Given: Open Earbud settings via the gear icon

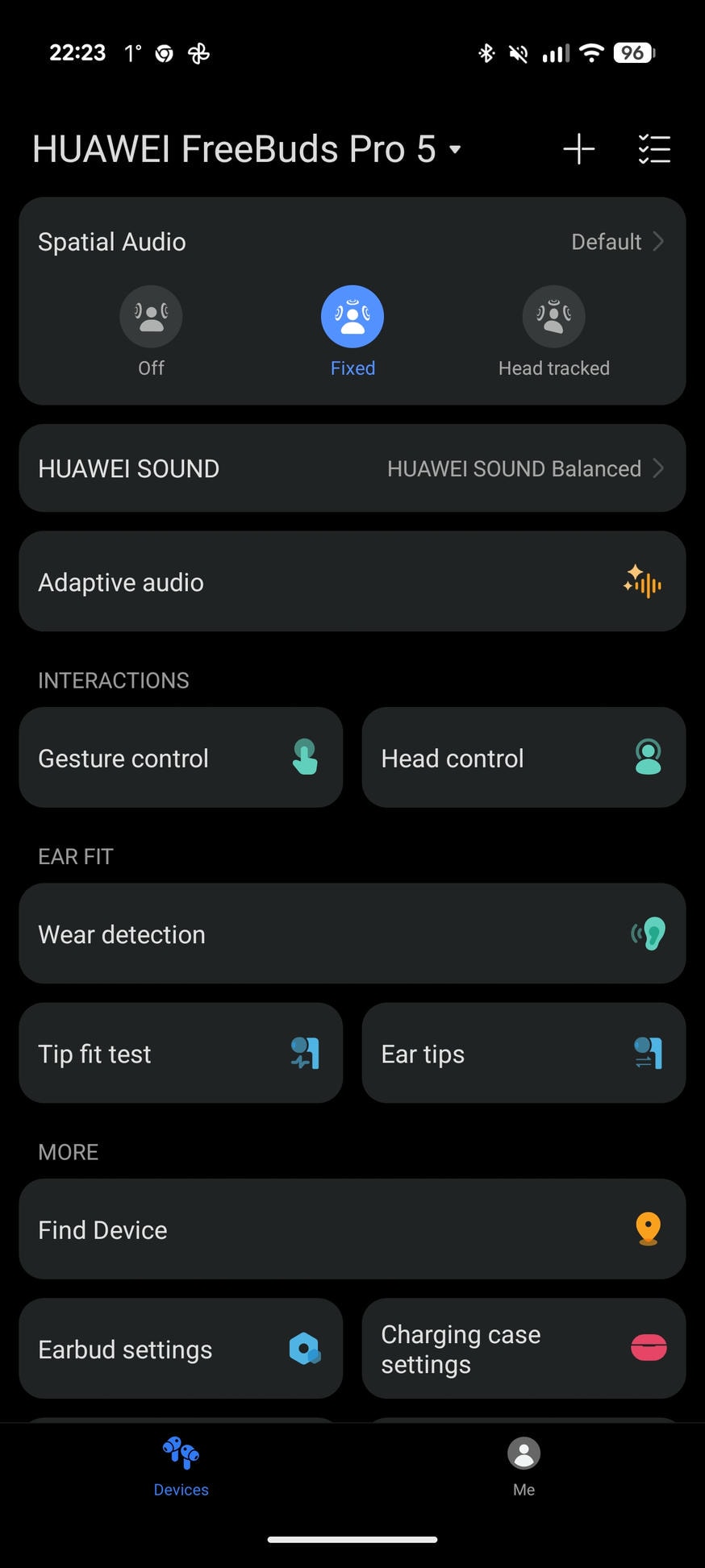Looking at the screenshot, I should 304,1348.
